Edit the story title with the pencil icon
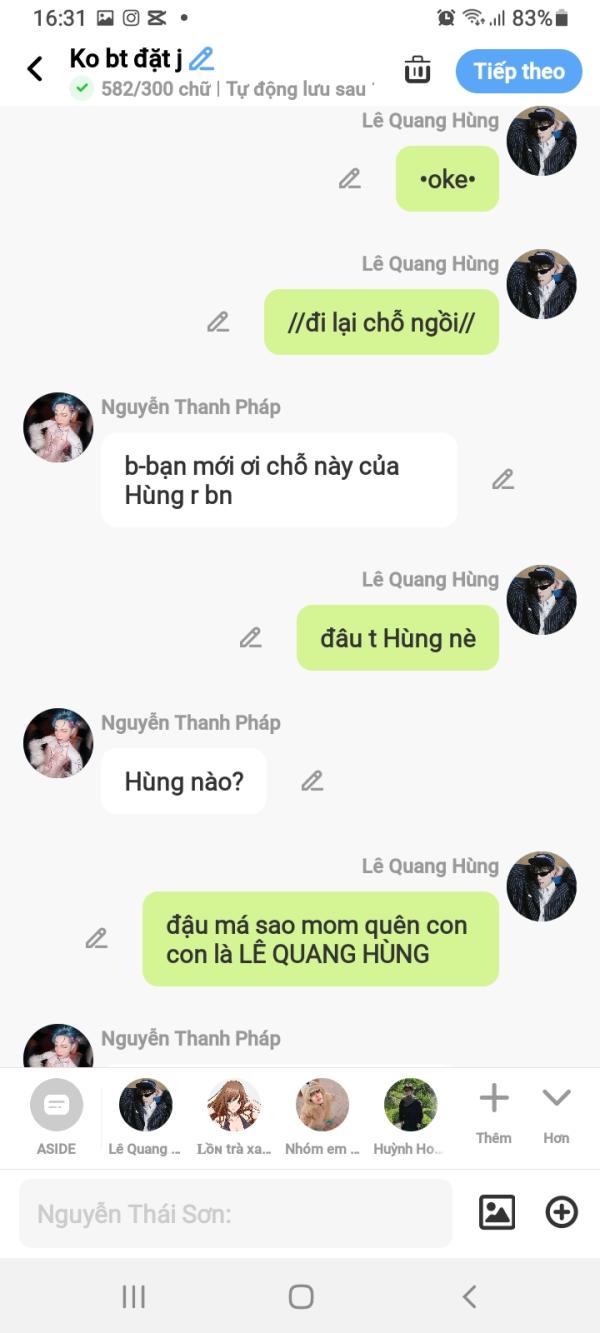 [x=202, y=58]
